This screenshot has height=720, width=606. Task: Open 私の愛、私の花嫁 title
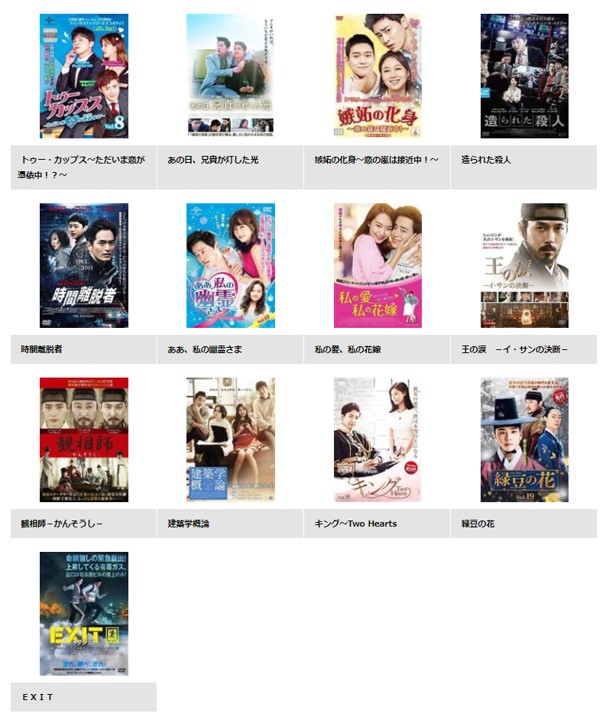(349, 349)
